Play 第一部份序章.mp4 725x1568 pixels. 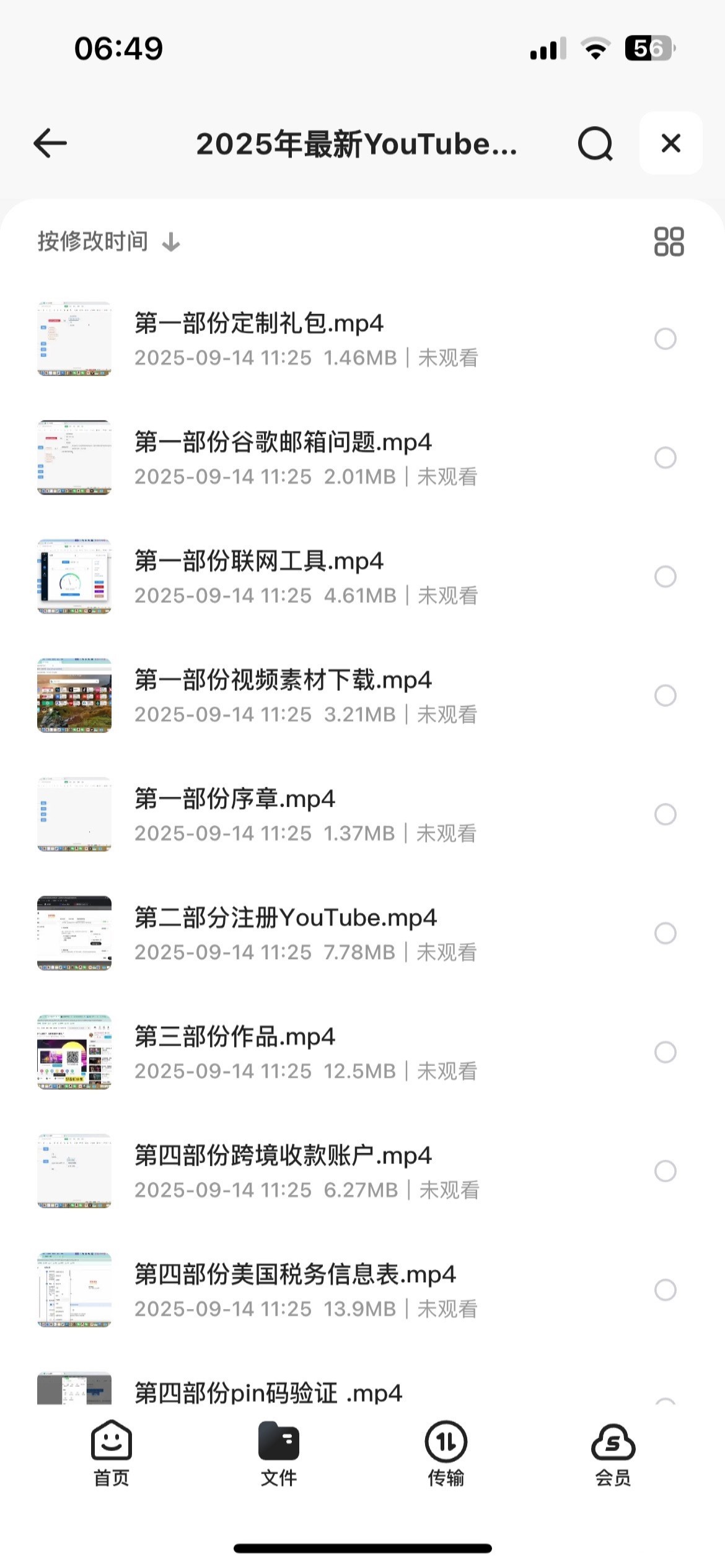click(x=235, y=799)
